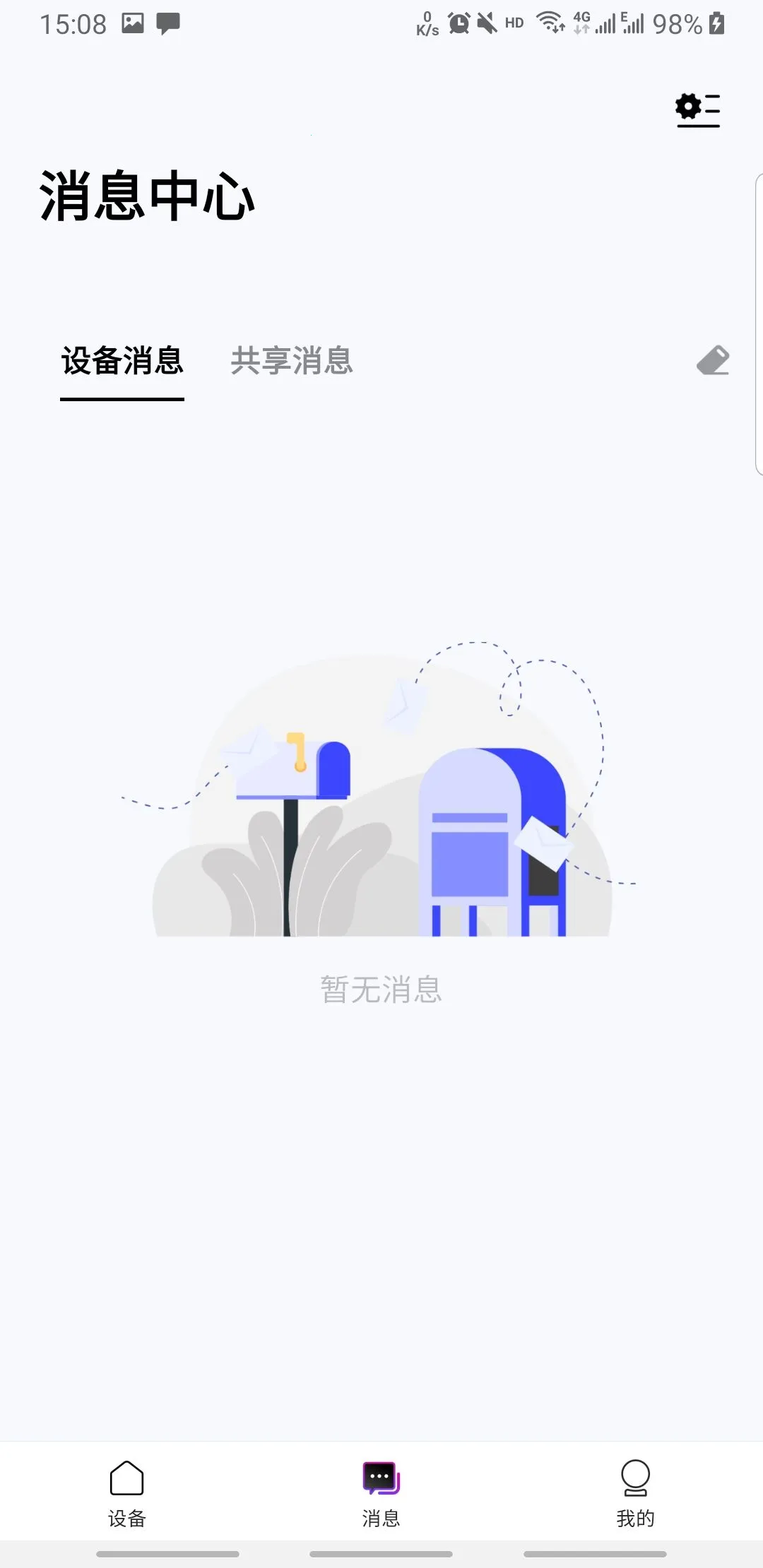Image resolution: width=763 pixels, height=1568 pixels.
Task: Select the 设备消息 tab
Action: [x=122, y=361]
